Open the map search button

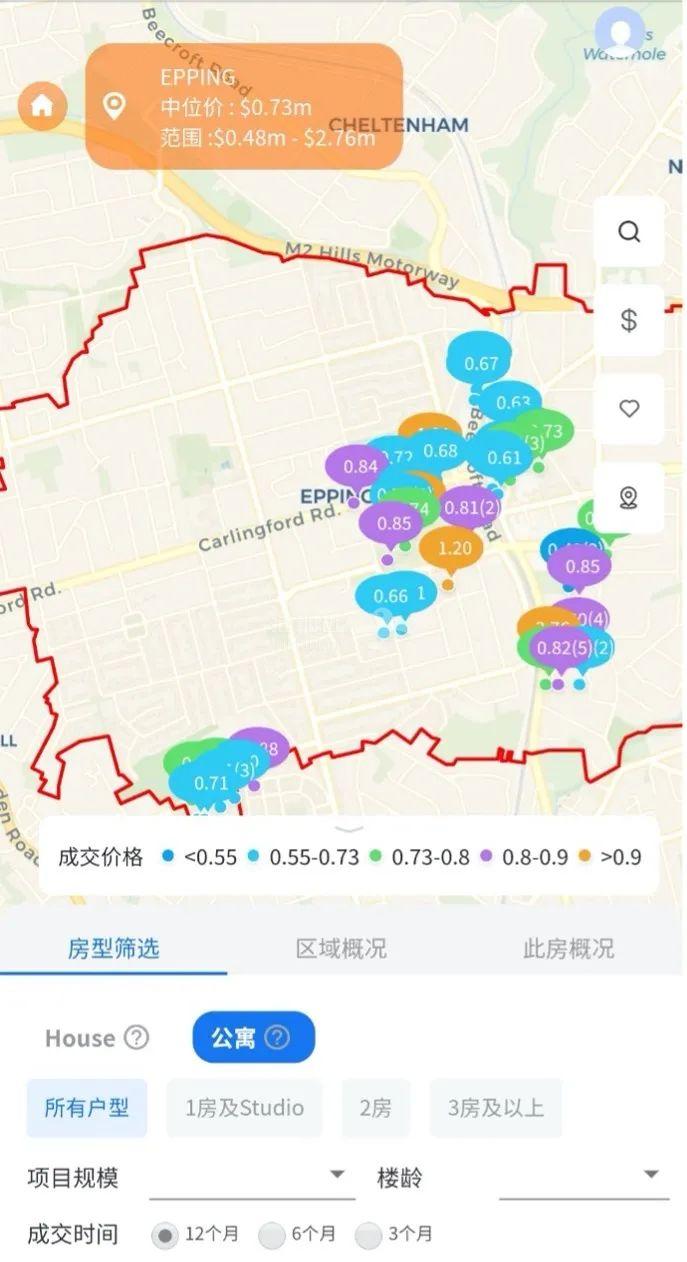(x=629, y=232)
